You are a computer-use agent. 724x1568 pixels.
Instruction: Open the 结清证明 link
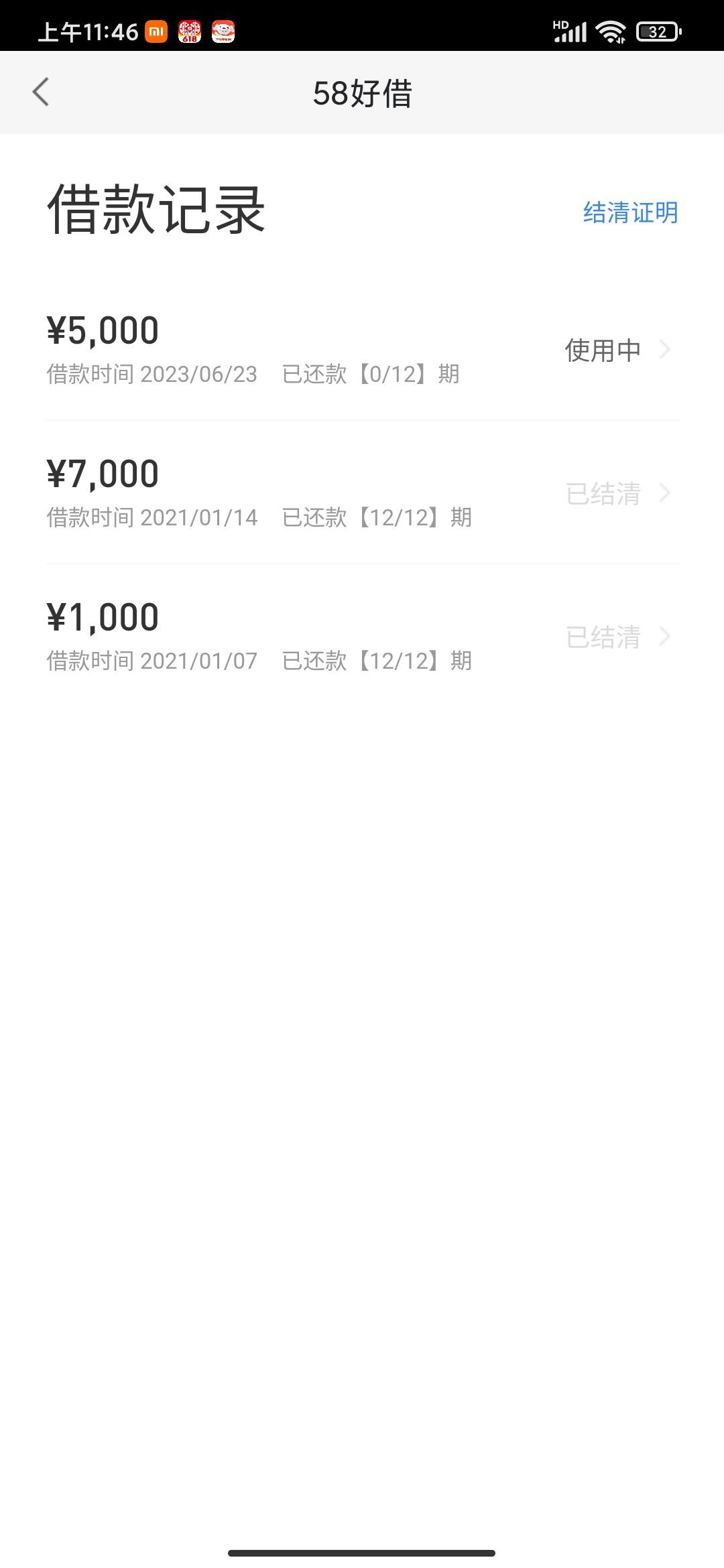coord(630,212)
